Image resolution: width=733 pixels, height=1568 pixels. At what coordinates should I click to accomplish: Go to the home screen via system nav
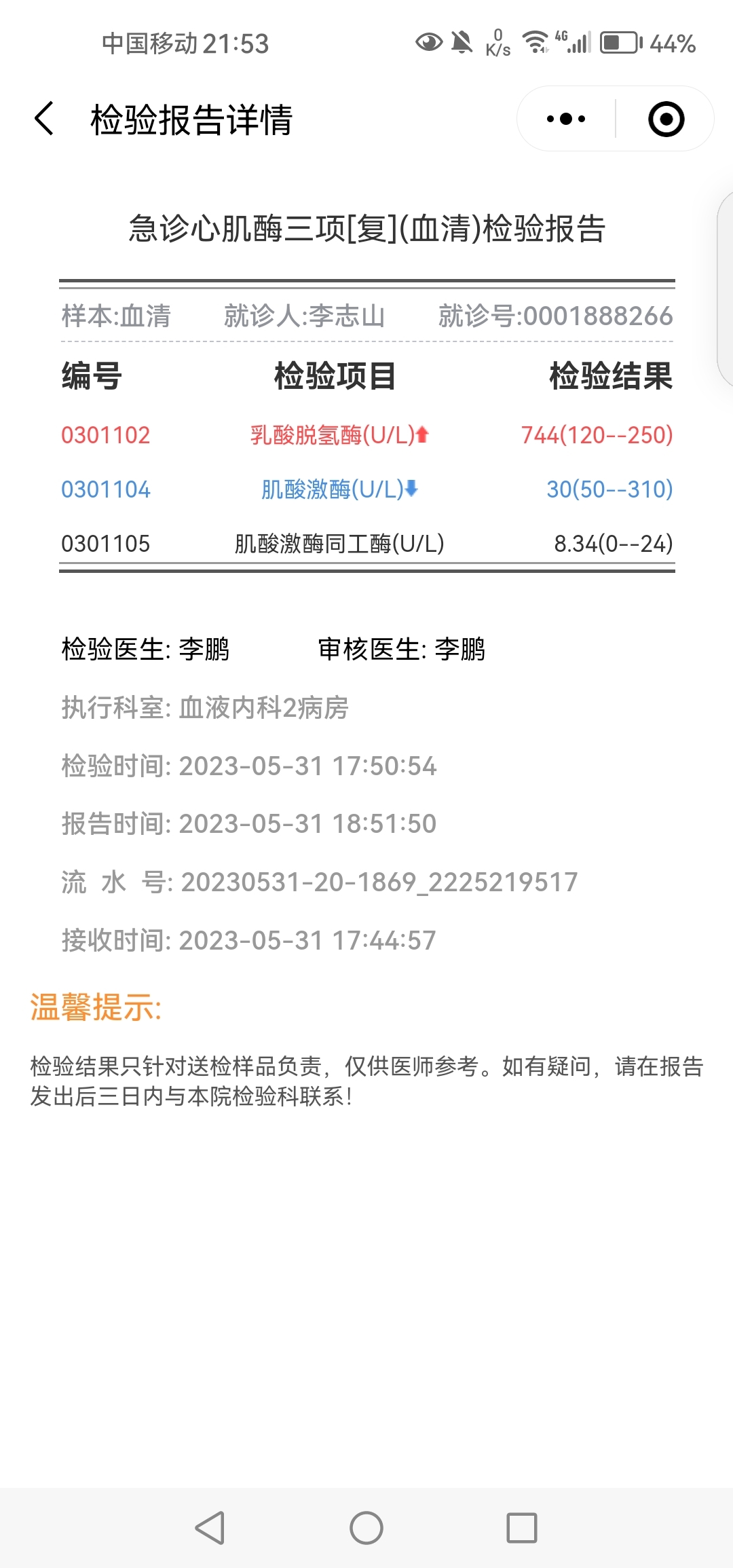coord(366,1528)
